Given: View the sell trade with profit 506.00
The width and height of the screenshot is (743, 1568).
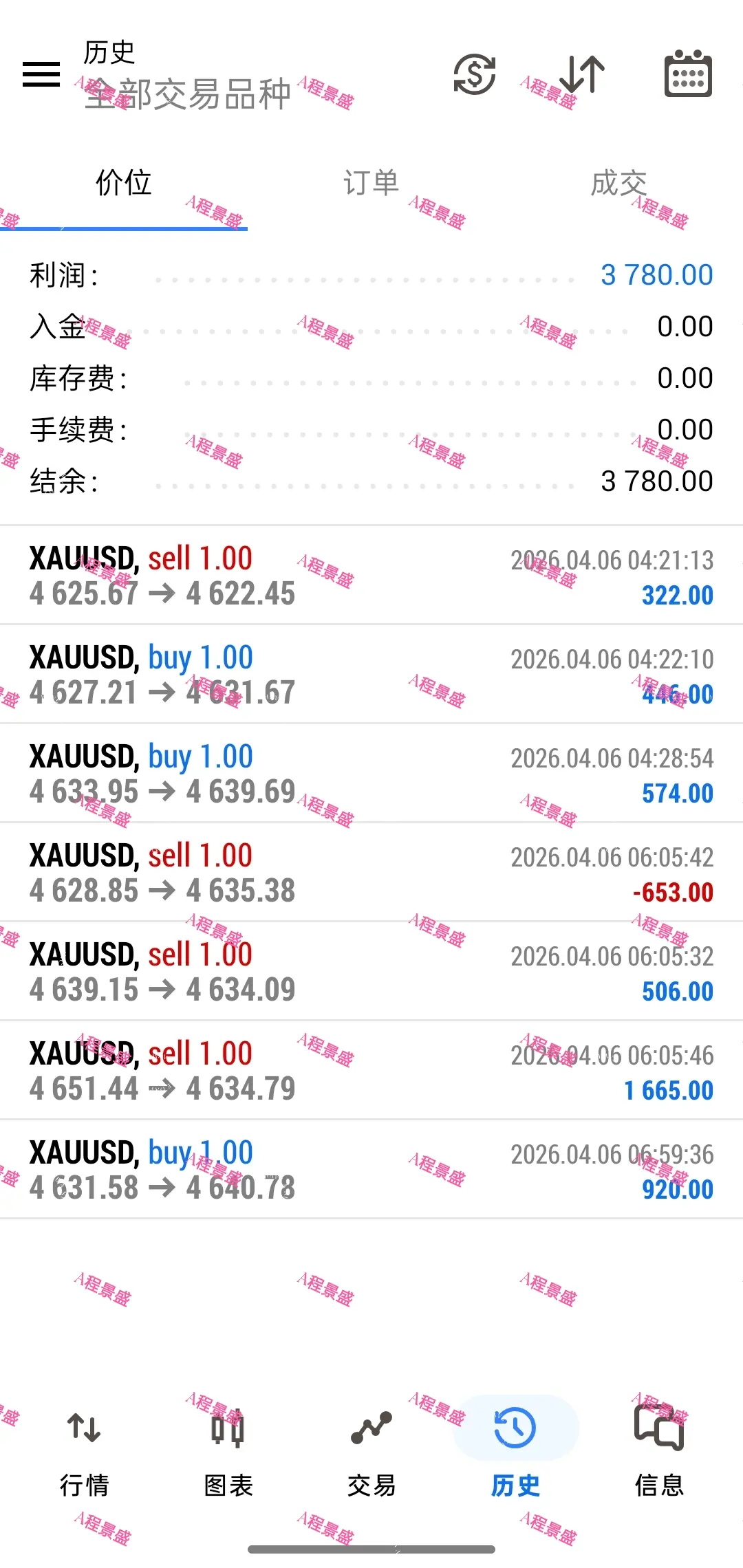Looking at the screenshot, I should [371, 972].
